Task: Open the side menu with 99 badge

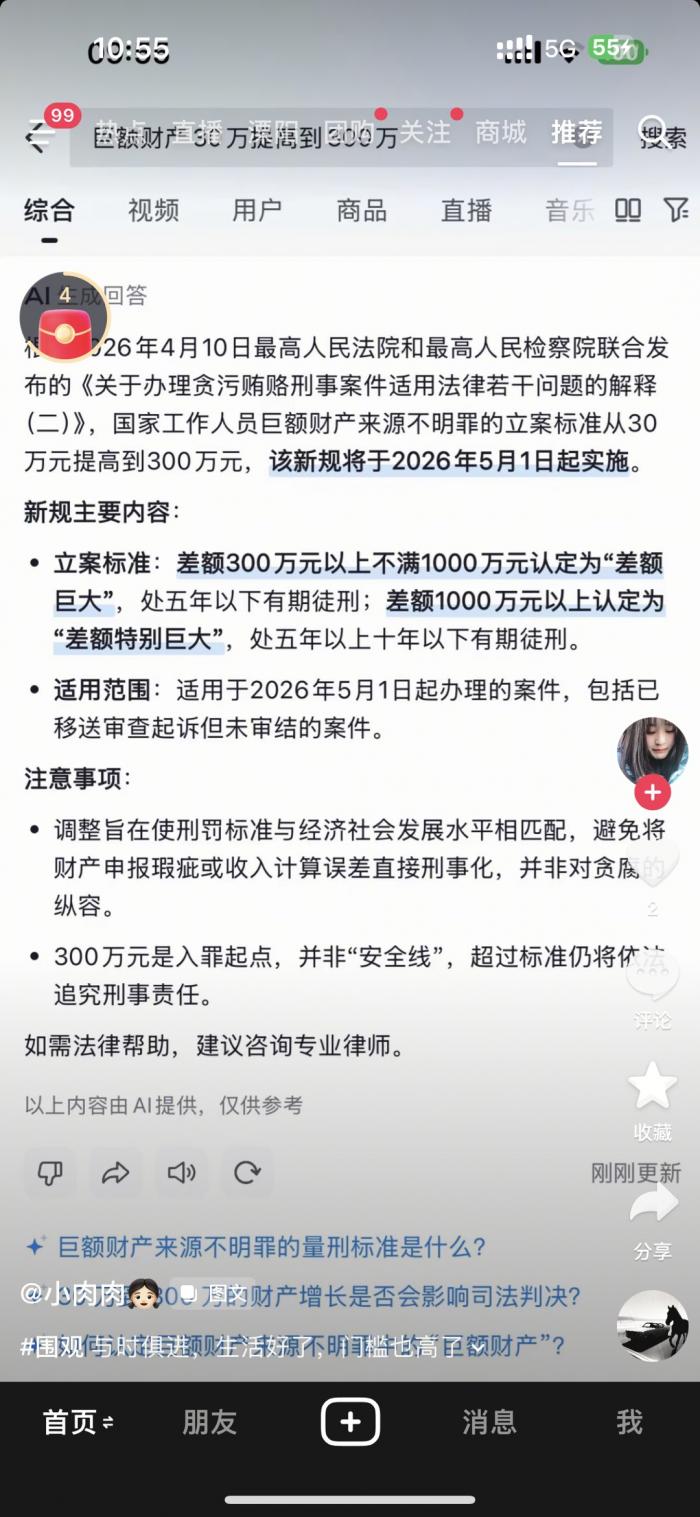Action: 42,134
